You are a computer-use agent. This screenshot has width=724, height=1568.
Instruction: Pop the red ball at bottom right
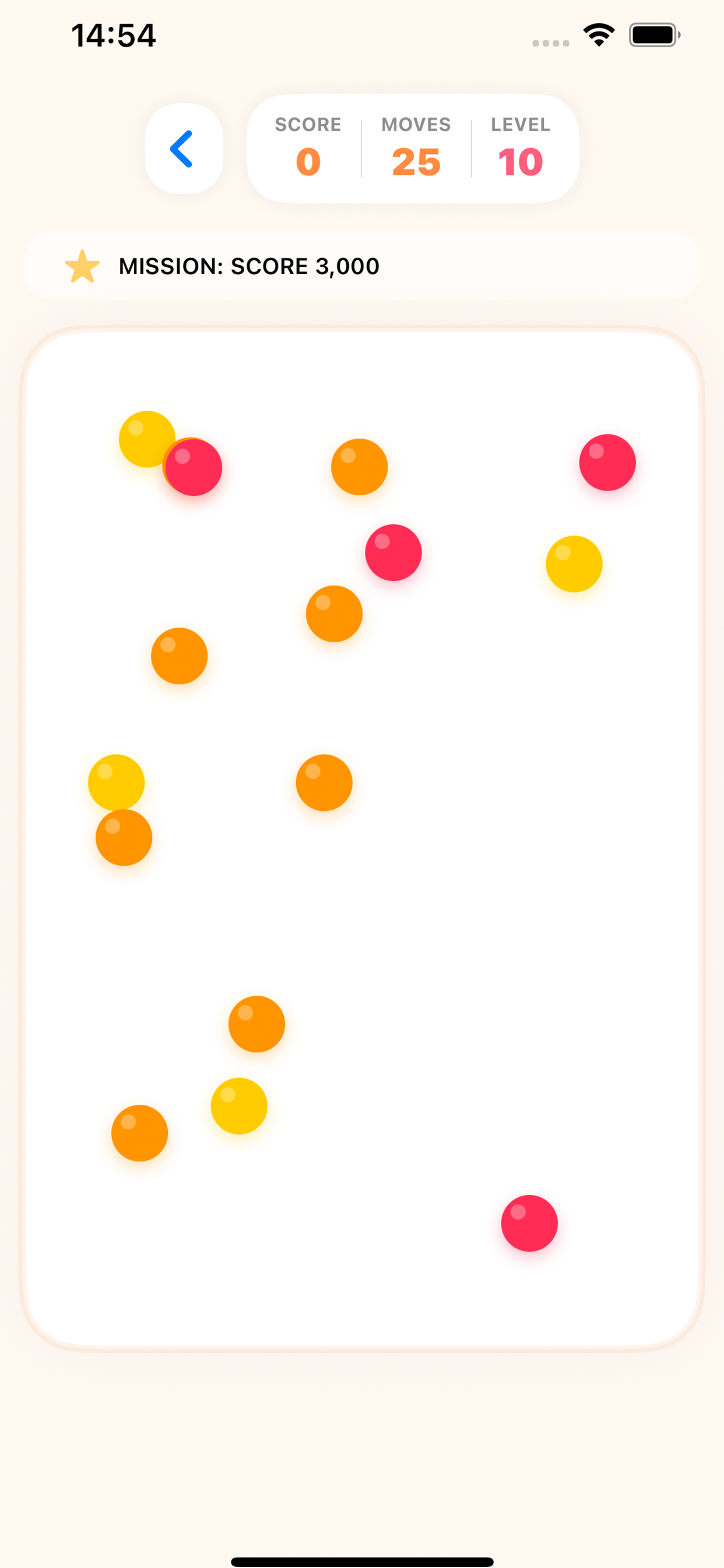click(529, 1223)
